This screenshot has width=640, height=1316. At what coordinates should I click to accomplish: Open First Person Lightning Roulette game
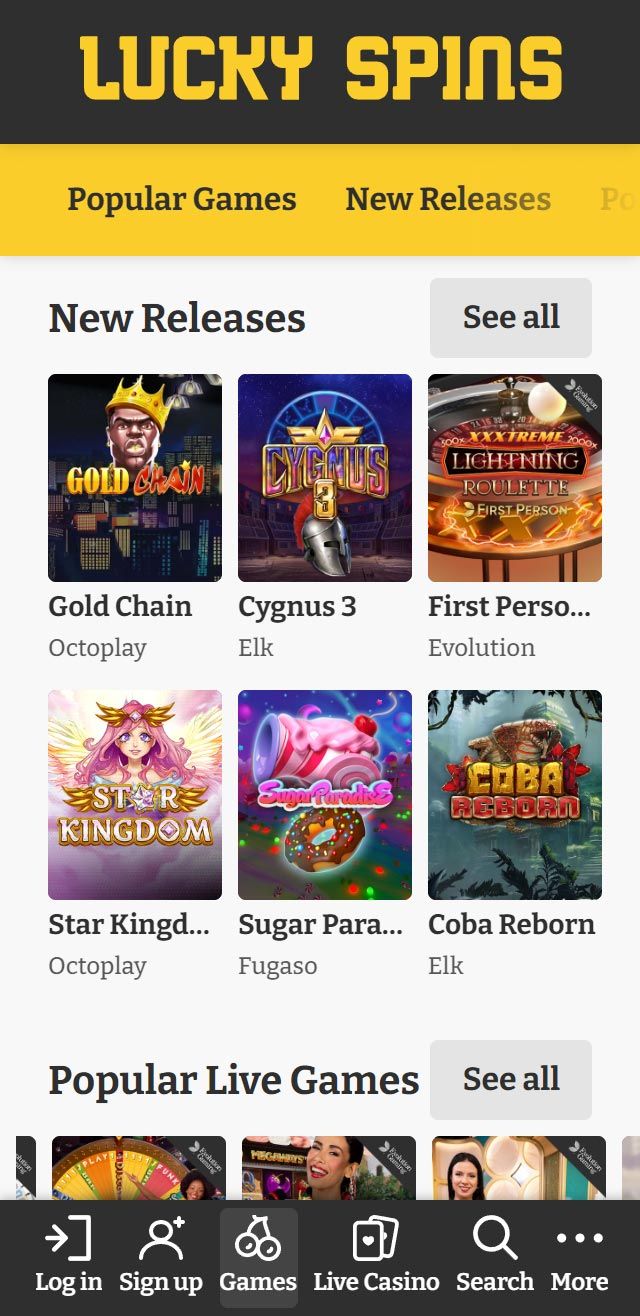(x=515, y=478)
